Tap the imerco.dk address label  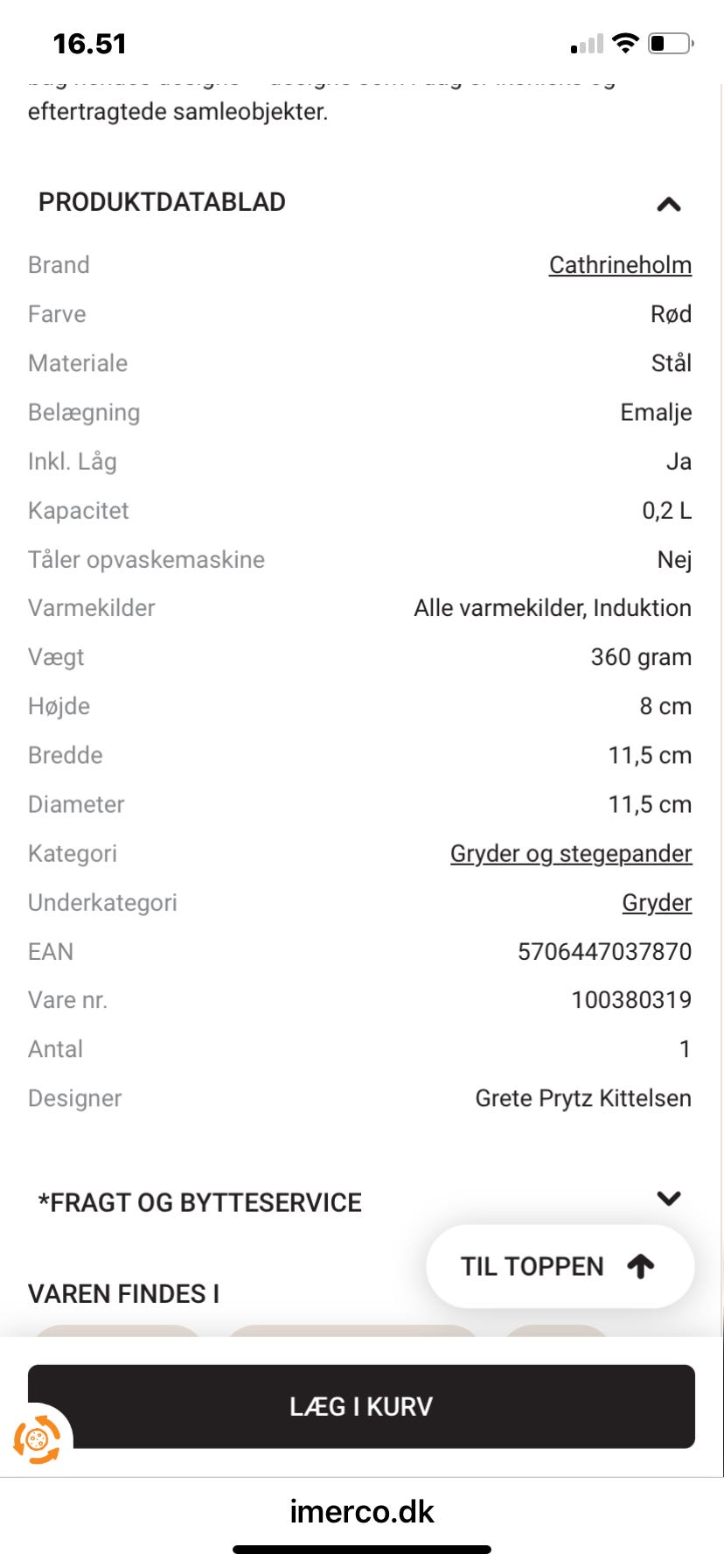click(361, 1511)
